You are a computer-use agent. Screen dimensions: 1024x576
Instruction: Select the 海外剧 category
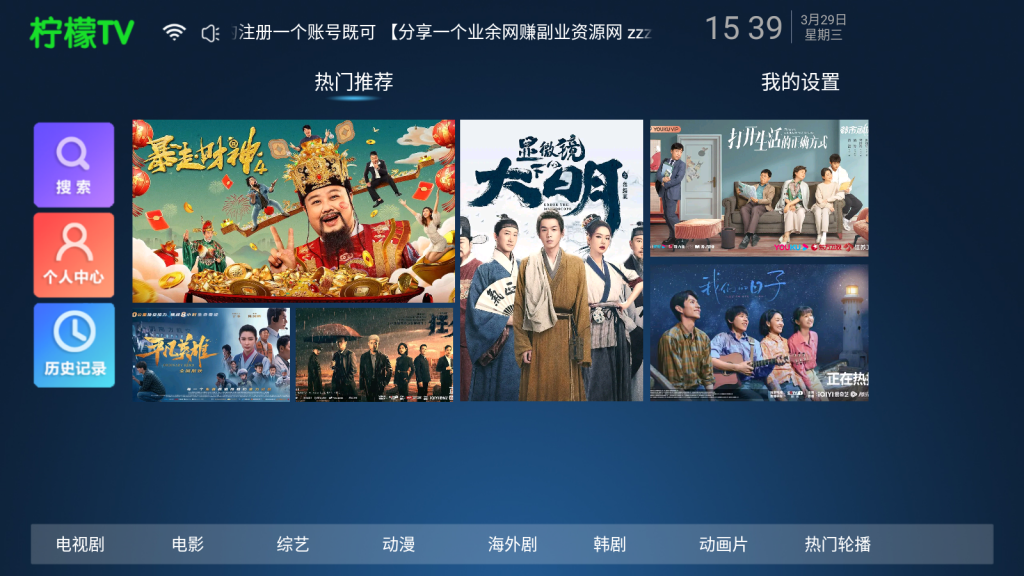coord(512,544)
